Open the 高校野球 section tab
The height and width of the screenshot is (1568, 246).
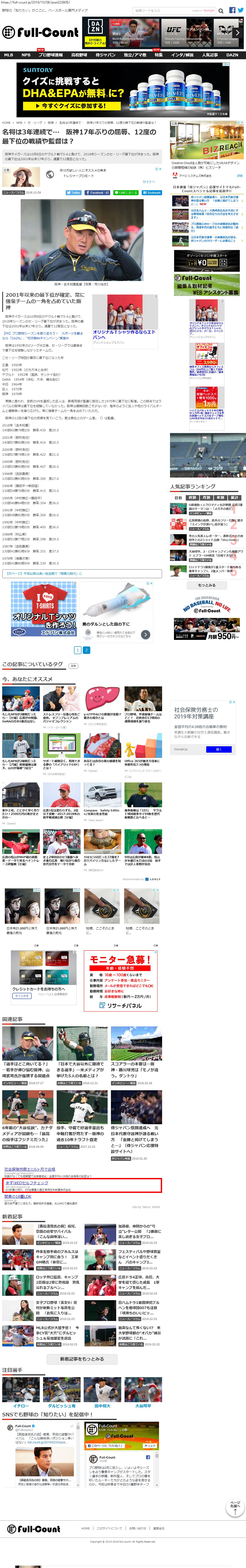click(79, 55)
